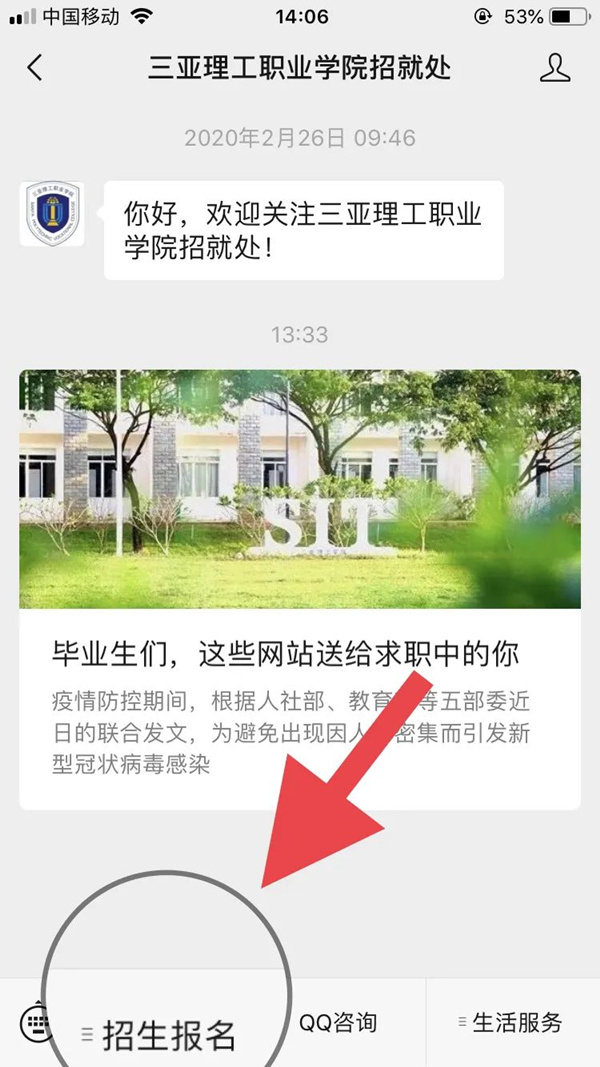600x1067 pixels.
Task: Switch to keyboard input mode
Action: coord(35,1021)
